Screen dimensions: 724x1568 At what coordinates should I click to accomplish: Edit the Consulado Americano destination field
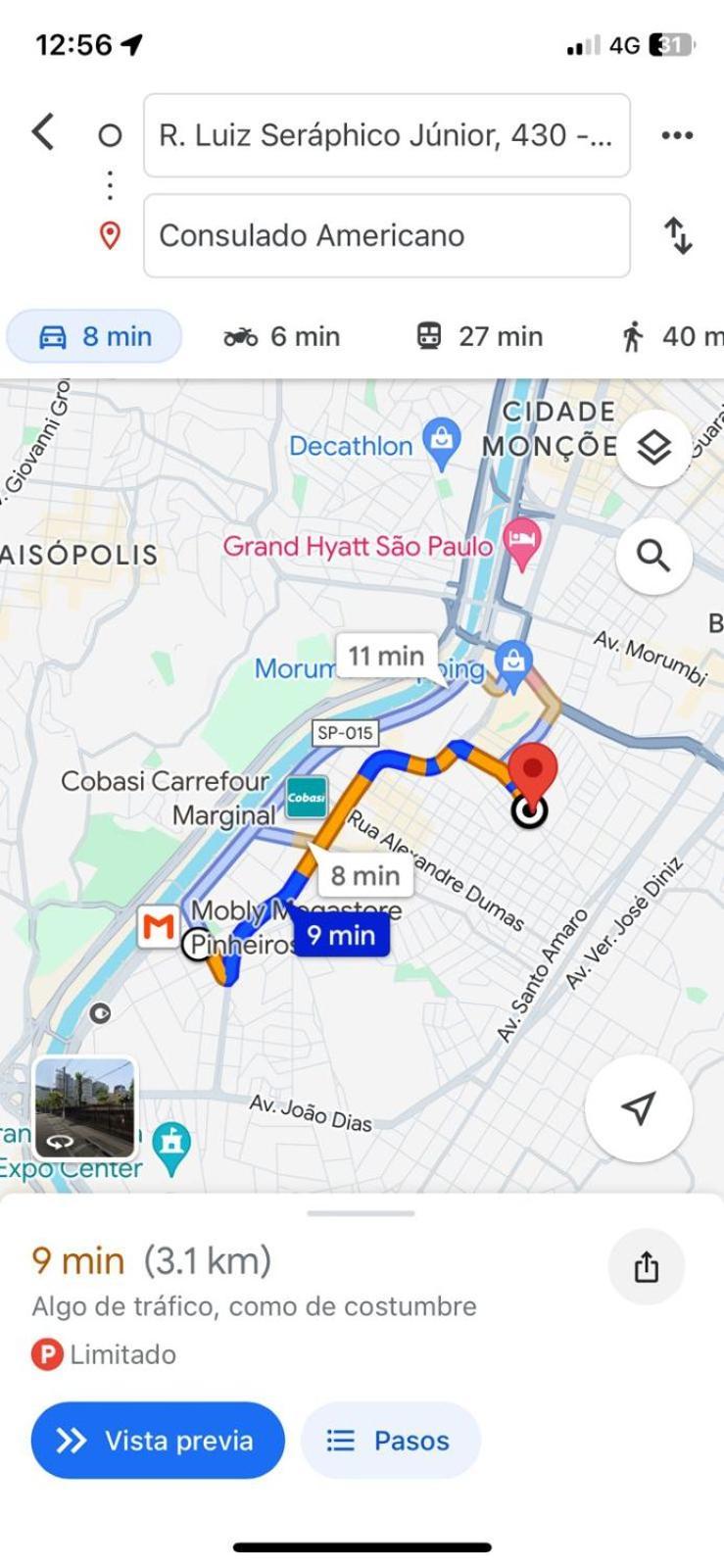(x=386, y=235)
